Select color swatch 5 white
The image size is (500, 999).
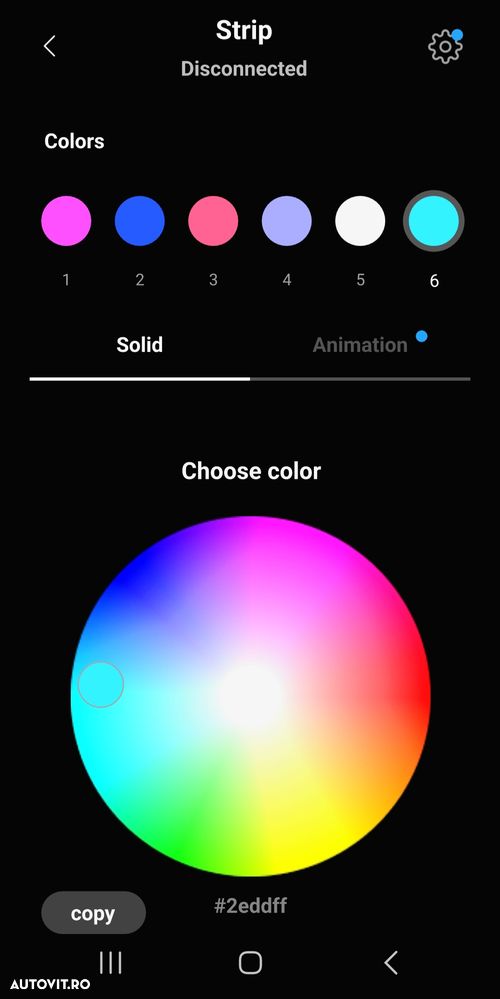pos(361,220)
